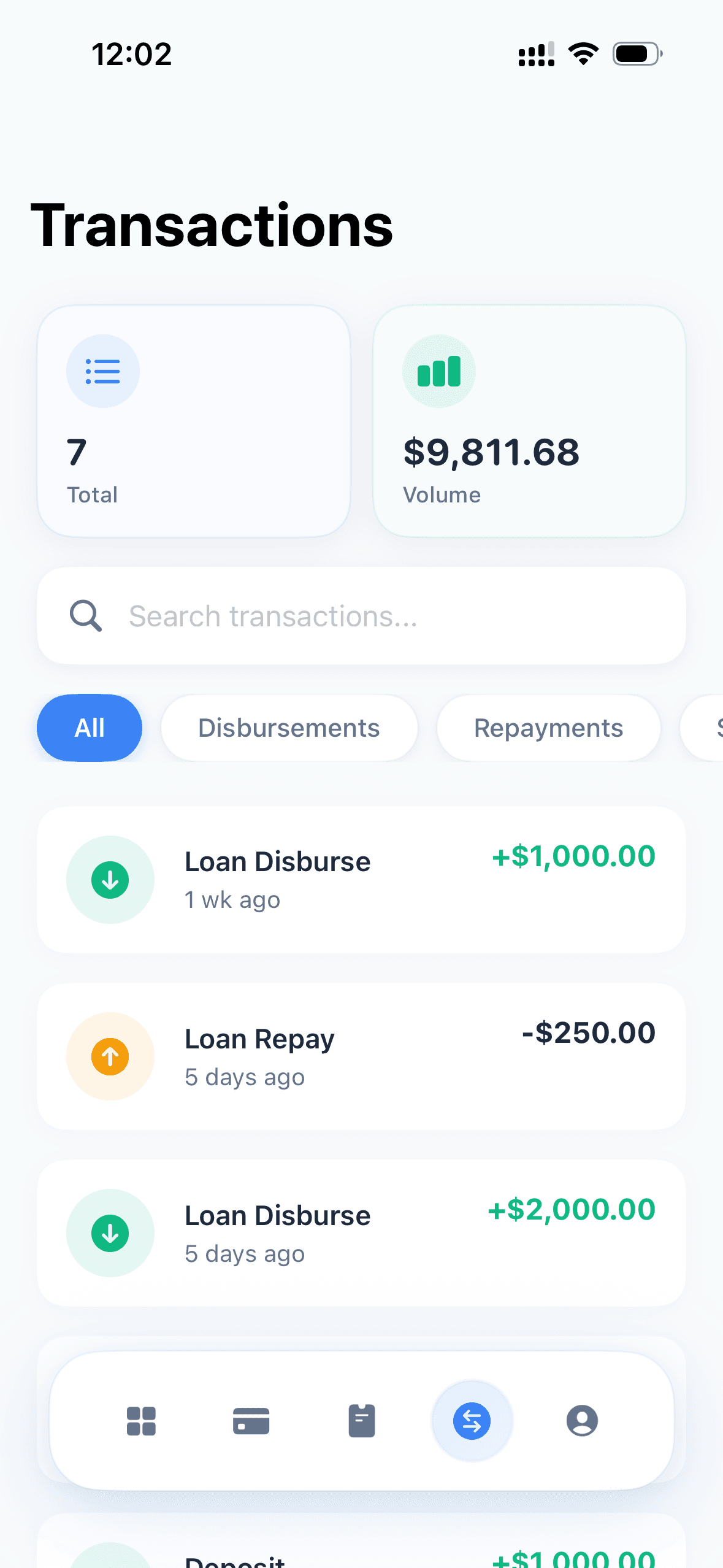The height and width of the screenshot is (1568, 723).
Task: Open the partially visible filter chip on the right
Action: tap(711, 728)
